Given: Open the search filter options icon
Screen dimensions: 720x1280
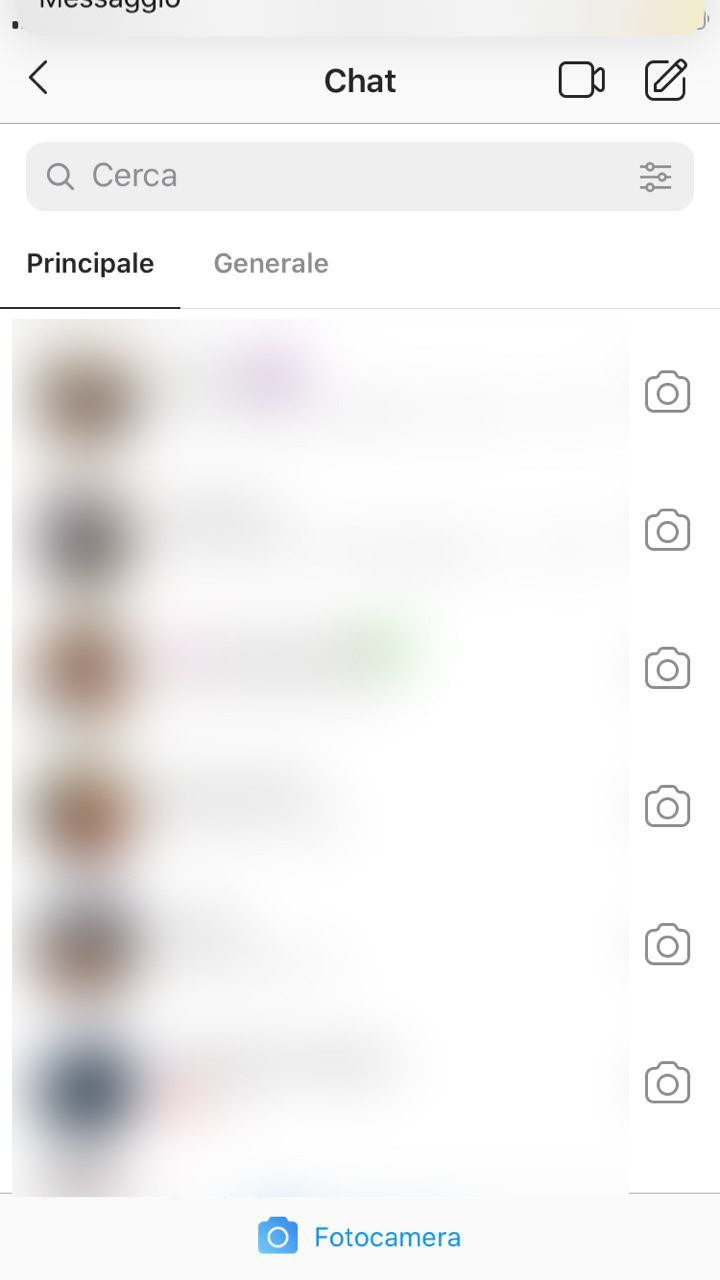Looking at the screenshot, I should click(655, 177).
